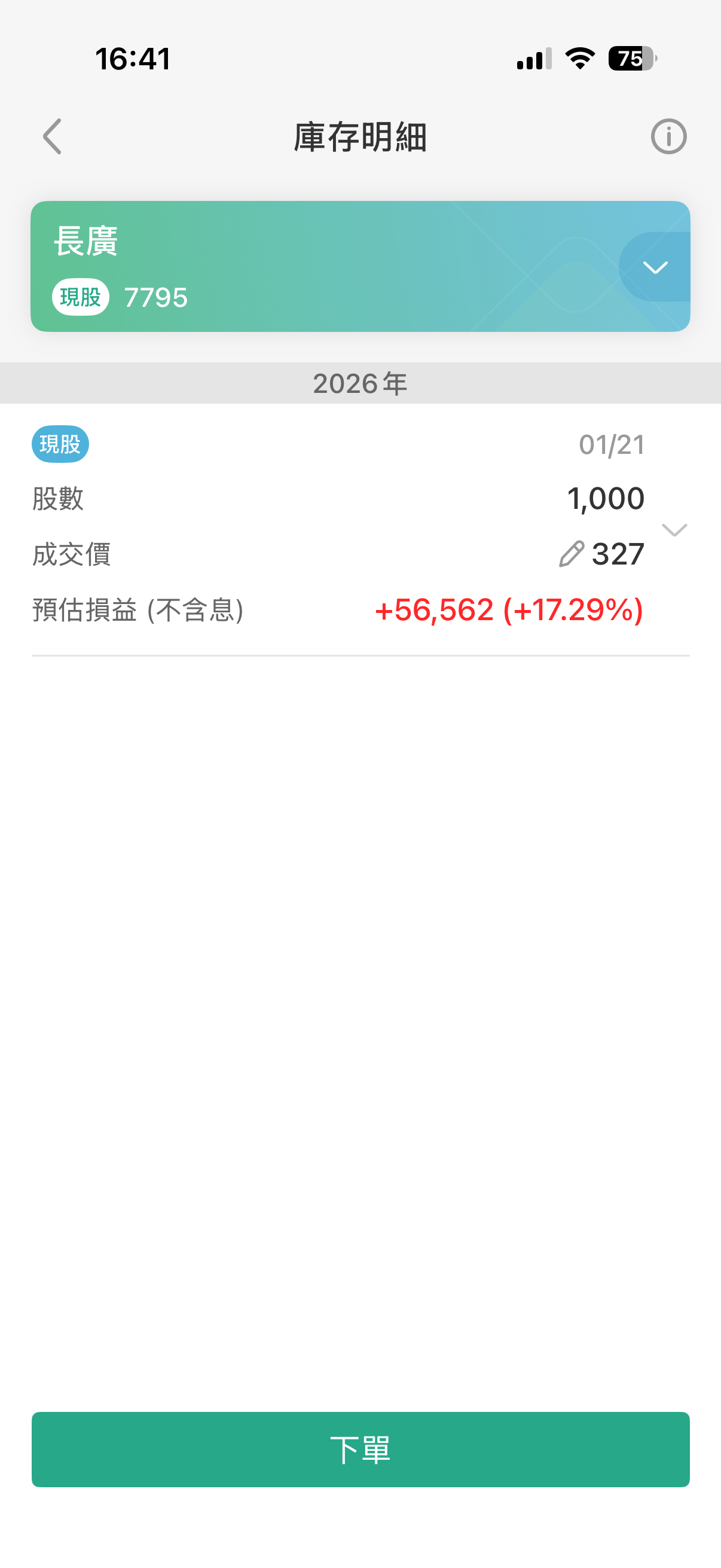
Task: Expand the 01/21 holding details
Action: pyautogui.click(x=674, y=530)
